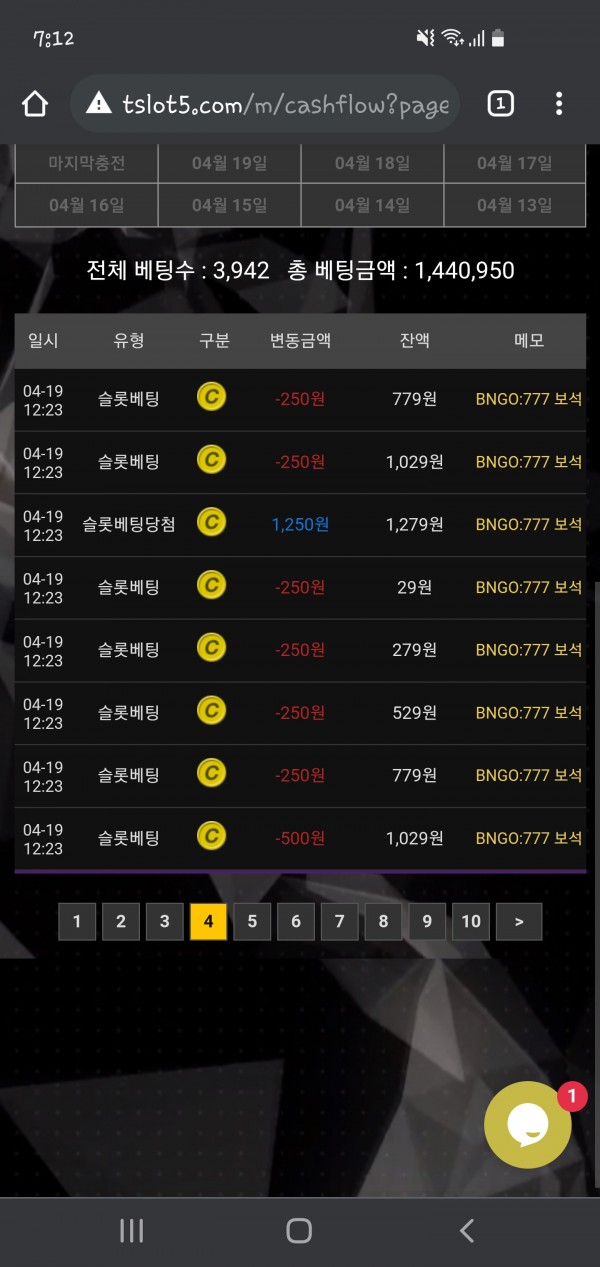Filter cashflow by 04월 13일
Screen dimensions: 600x1267
[x=514, y=205]
